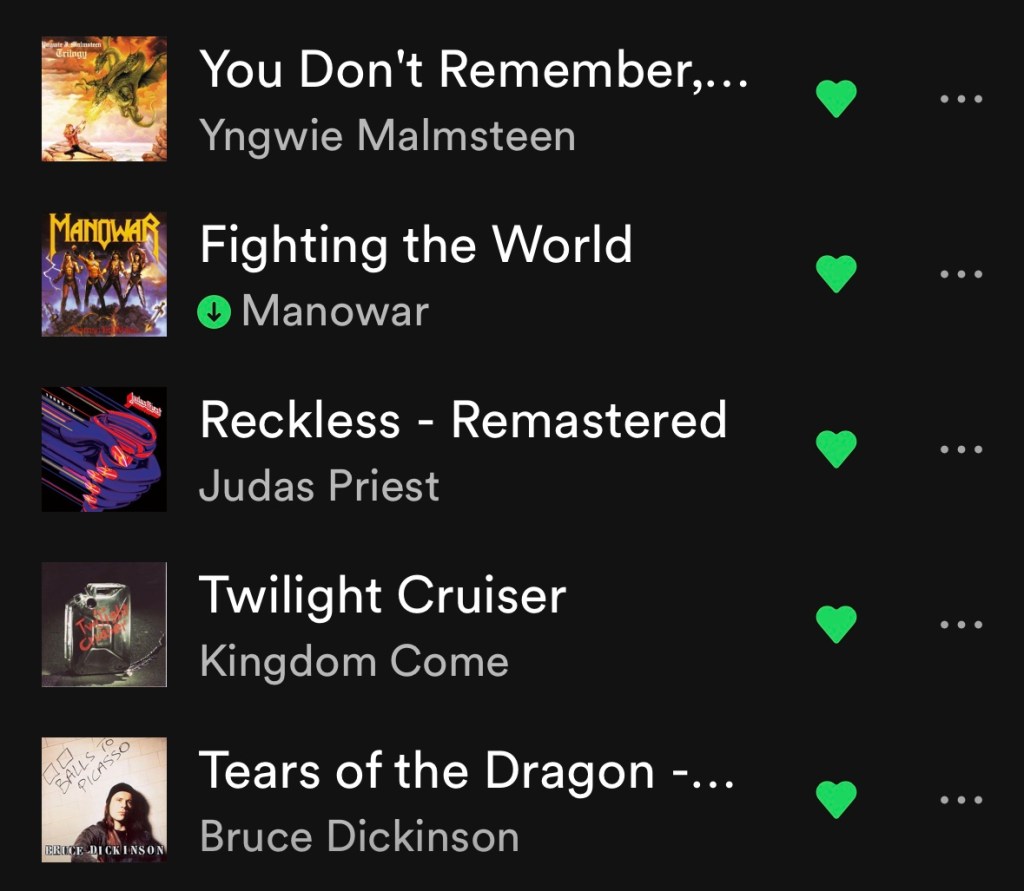Open the overflow menu for Twilight Cruiser
The width and height of the screenshot is (1024, 891).
pos(962,624)
